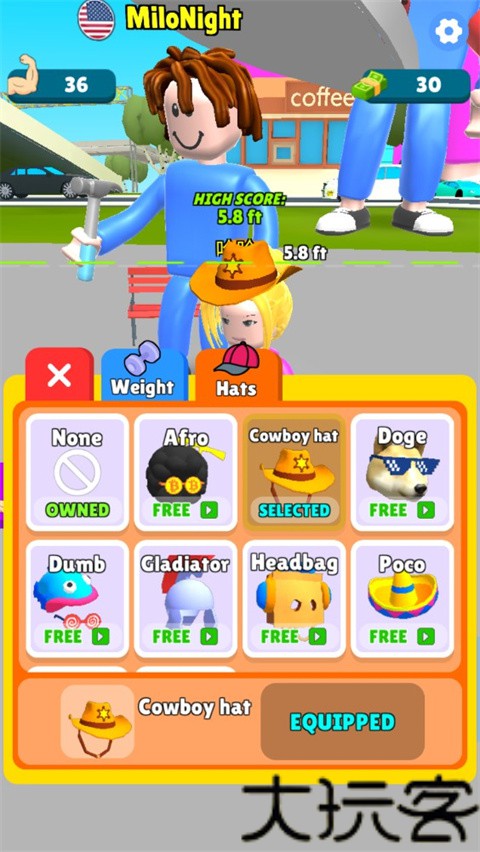The height and width of the screenshot is (852, 480).
Task: Select the Cowboy hat tile
Action: tap(294, 472)
